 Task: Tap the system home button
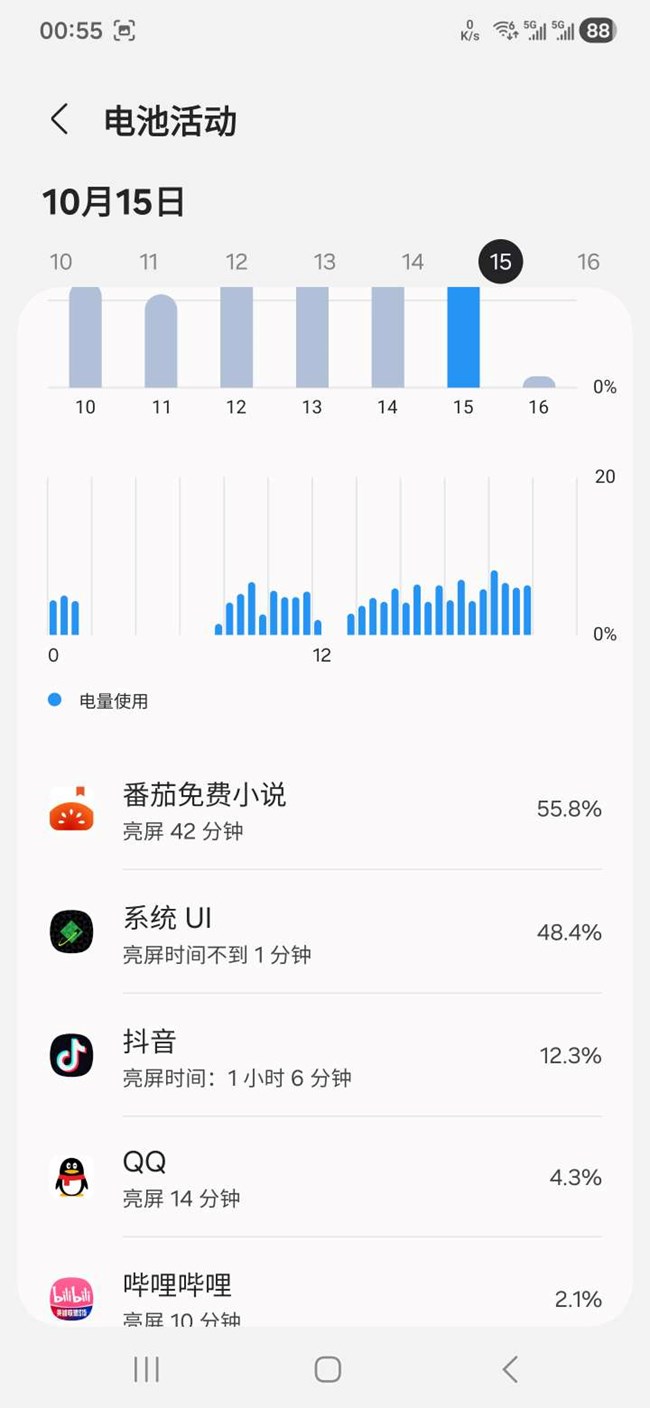click(x=327, y=1369)
